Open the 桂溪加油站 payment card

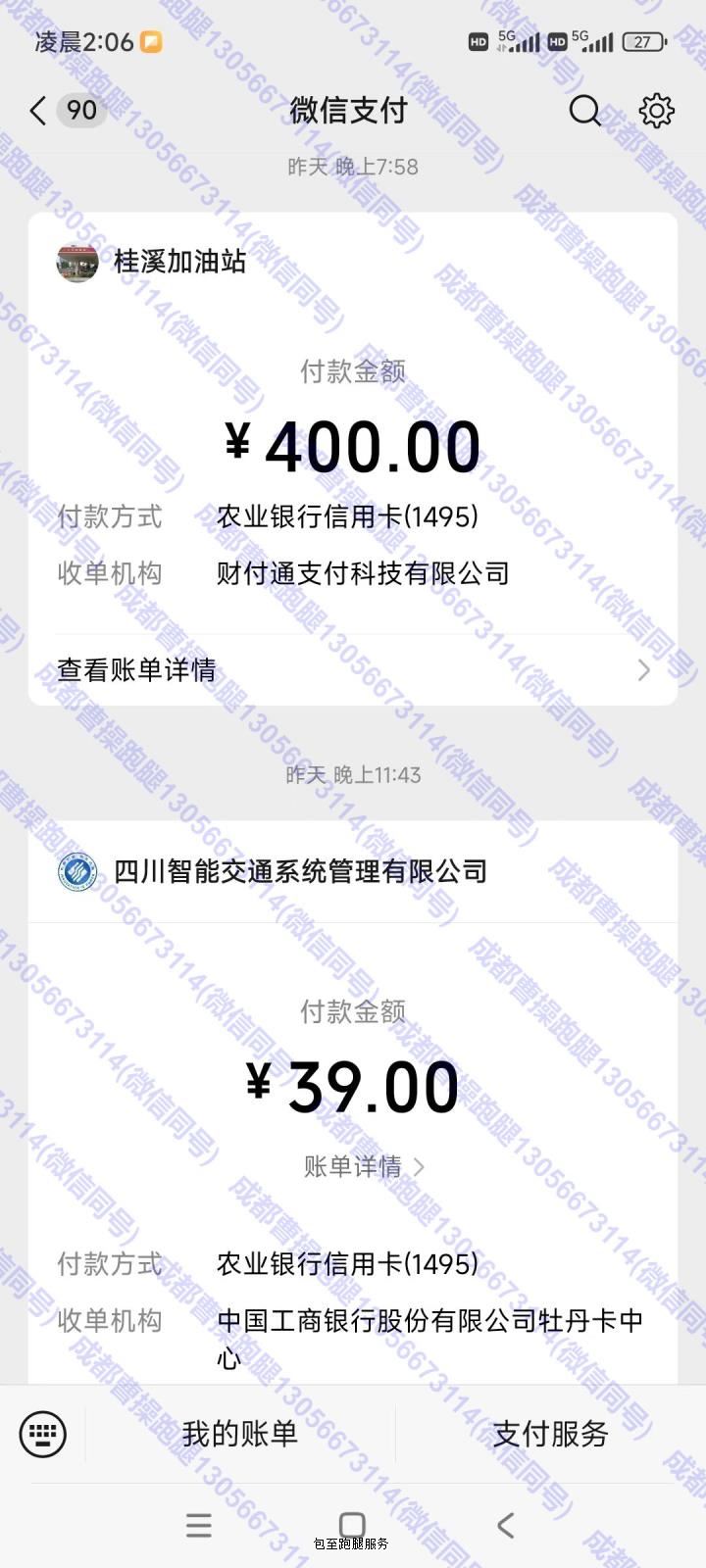click(x=353, y=459)
